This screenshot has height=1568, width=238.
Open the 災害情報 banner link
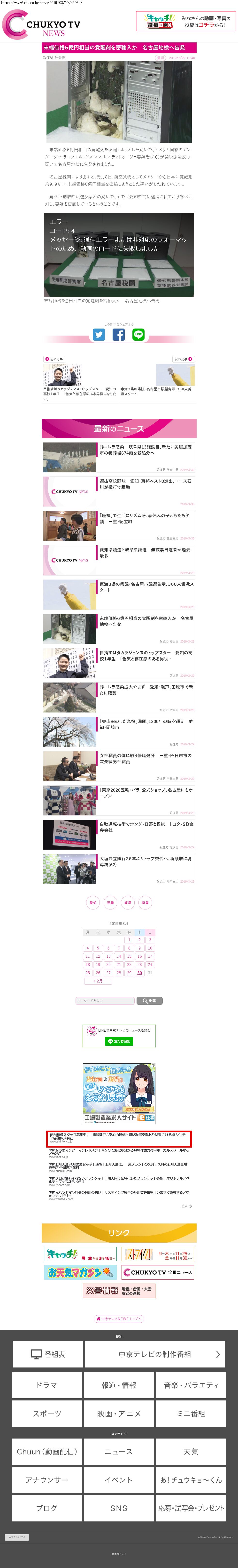[x=119, y=1290]
